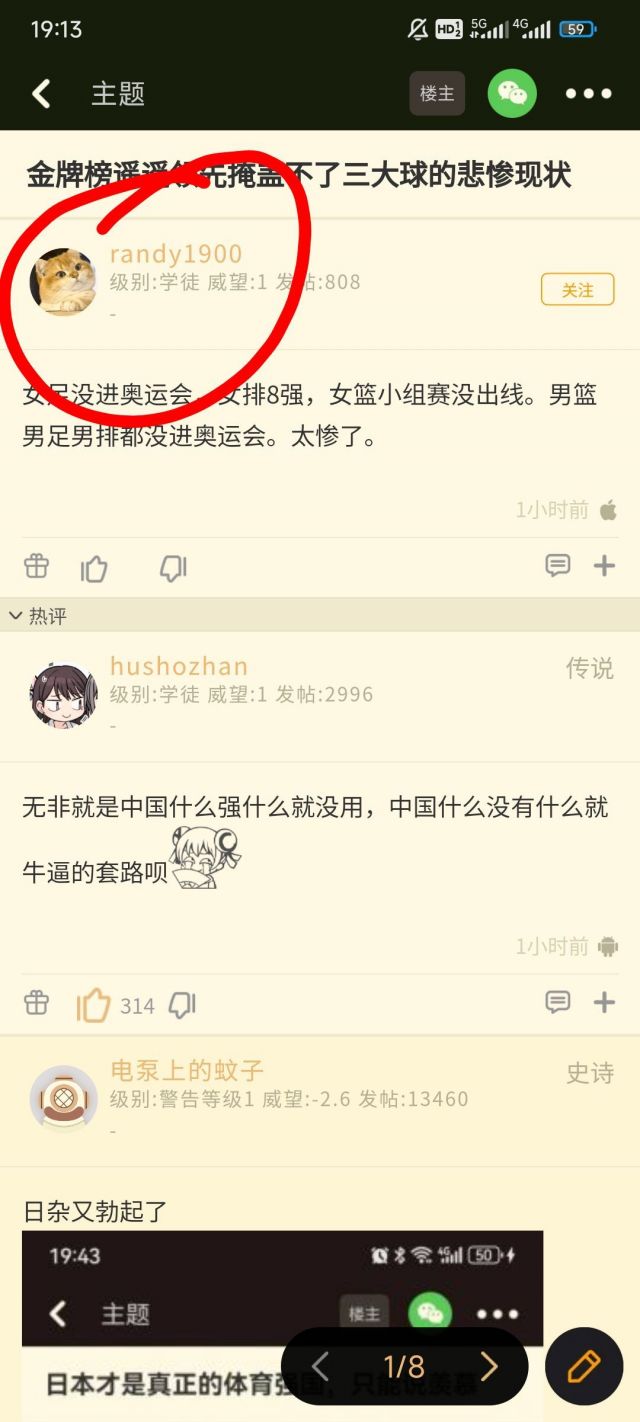Go to the next page of replies

488,1366
